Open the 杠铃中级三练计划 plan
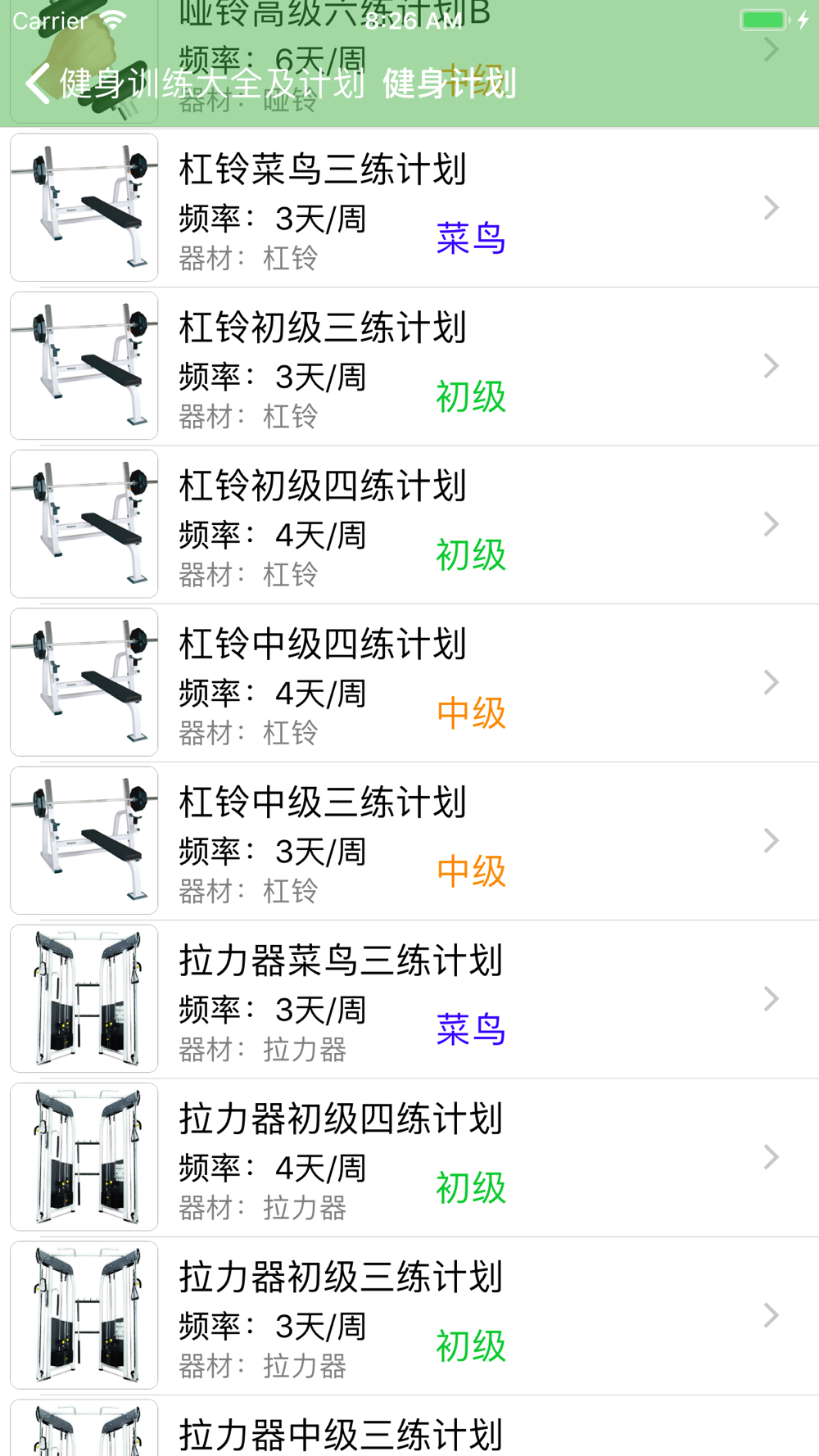Image resolution: width=819 pixels, height=1456 pixels. click(x=409, y=840)
